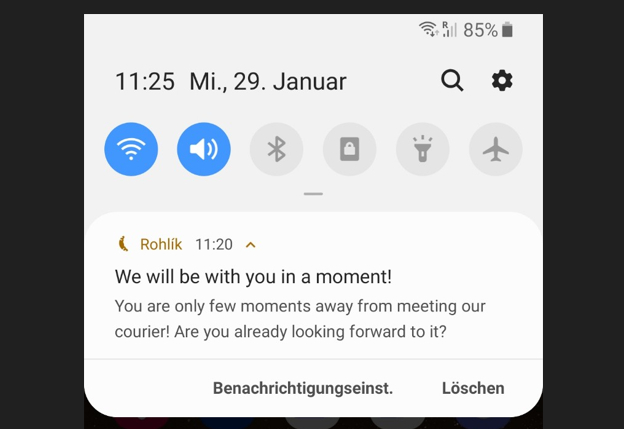Turn on the flashlight

[x=422, y=150]
